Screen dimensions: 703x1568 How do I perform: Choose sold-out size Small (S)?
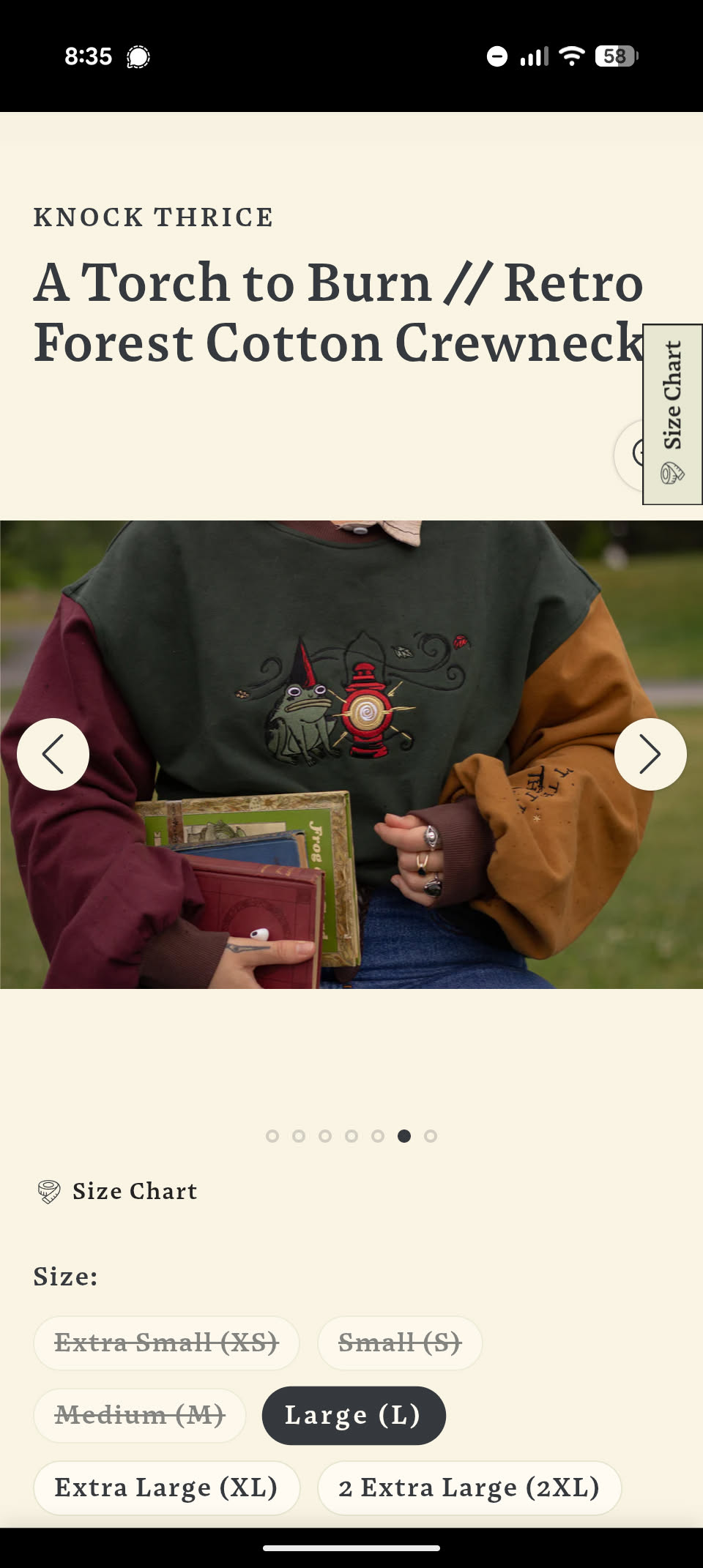400,1343
